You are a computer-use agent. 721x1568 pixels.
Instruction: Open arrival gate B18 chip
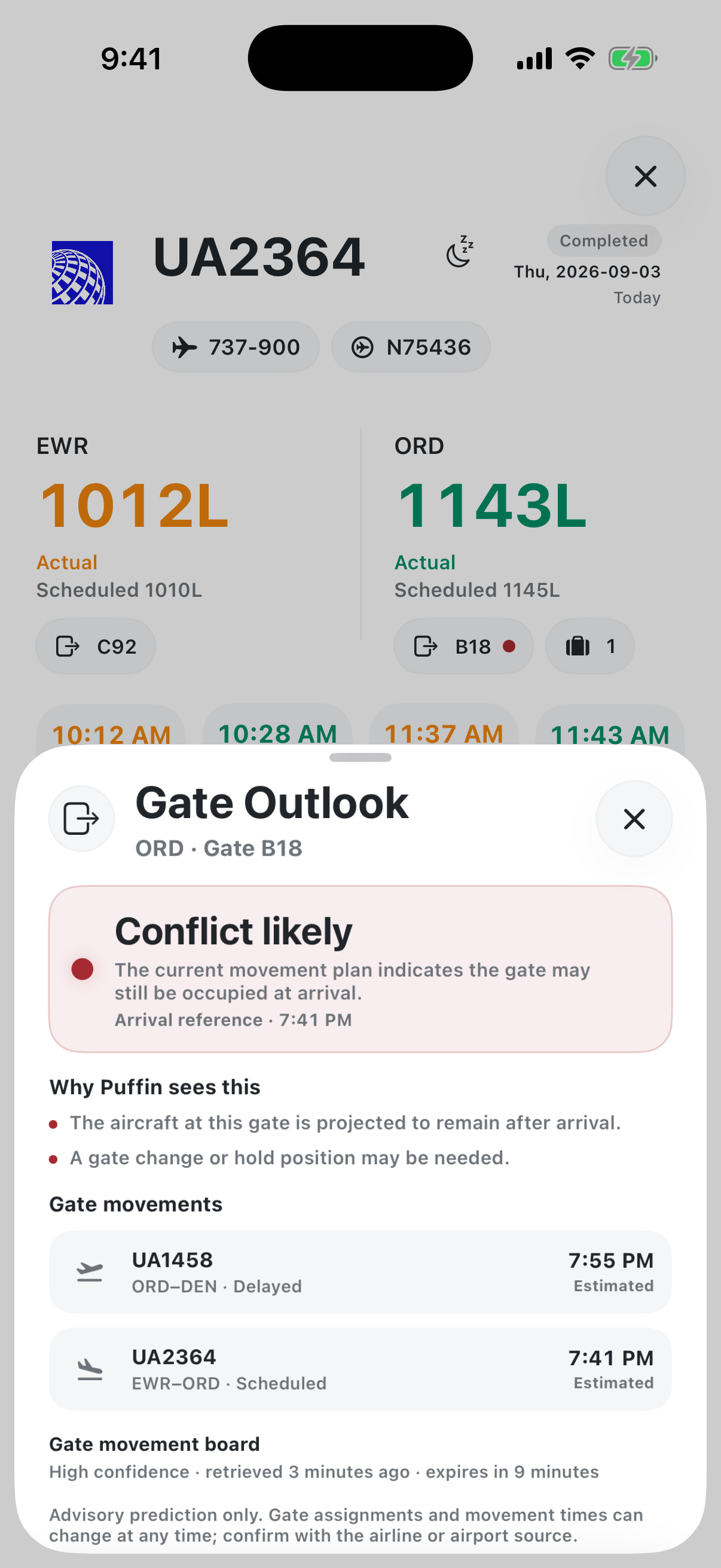464,646
